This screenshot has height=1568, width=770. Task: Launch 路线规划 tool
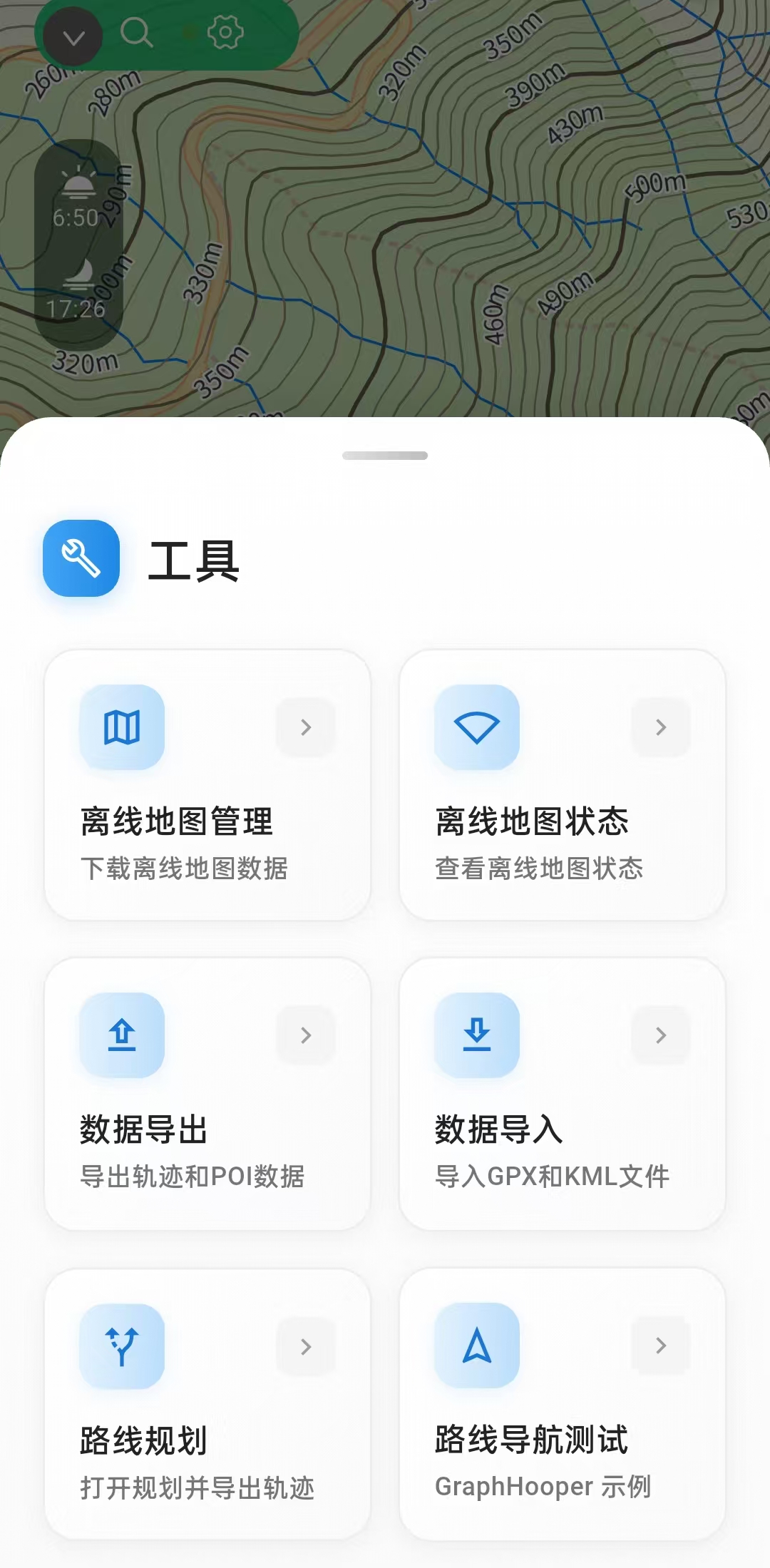[207, 1403]
